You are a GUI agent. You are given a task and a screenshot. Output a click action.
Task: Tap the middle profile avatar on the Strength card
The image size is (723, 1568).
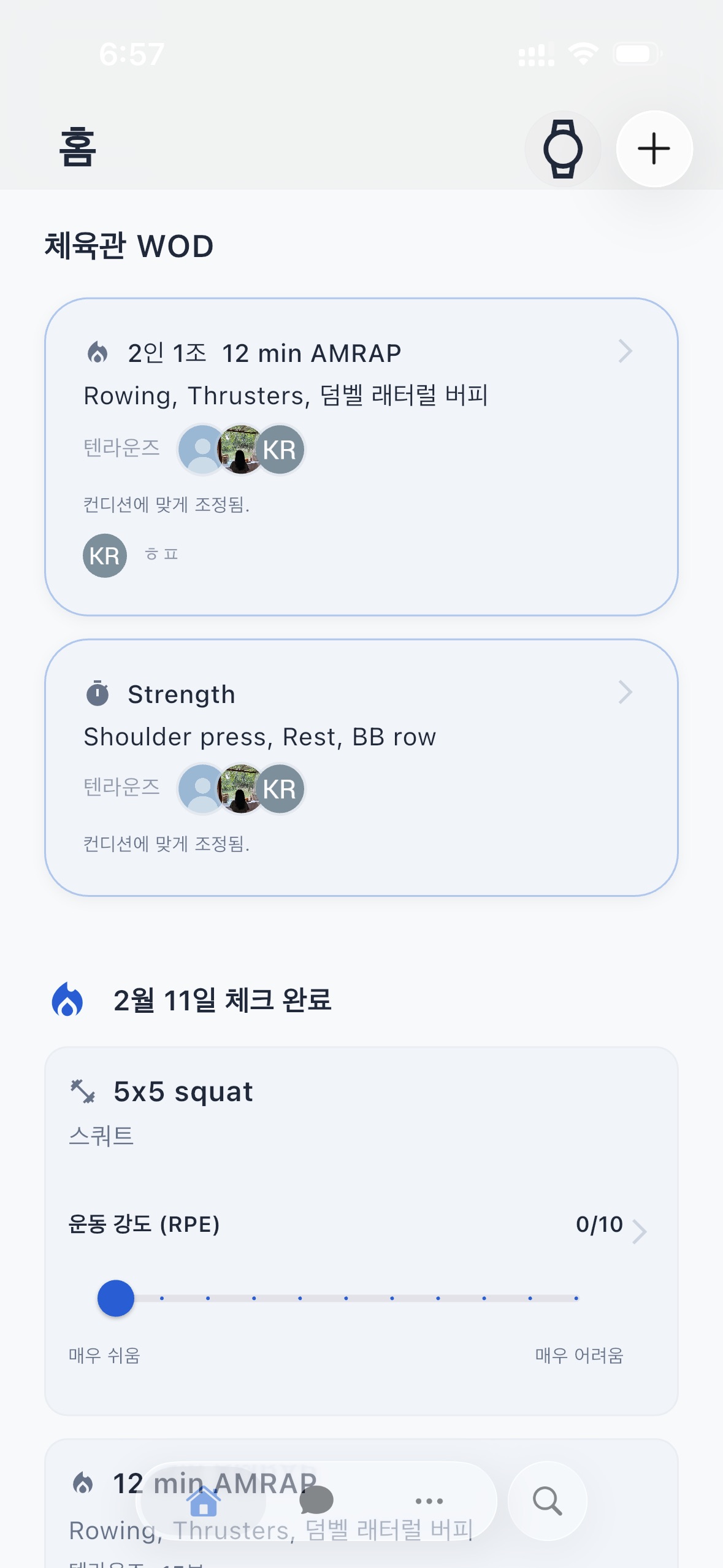click(240, 790)
